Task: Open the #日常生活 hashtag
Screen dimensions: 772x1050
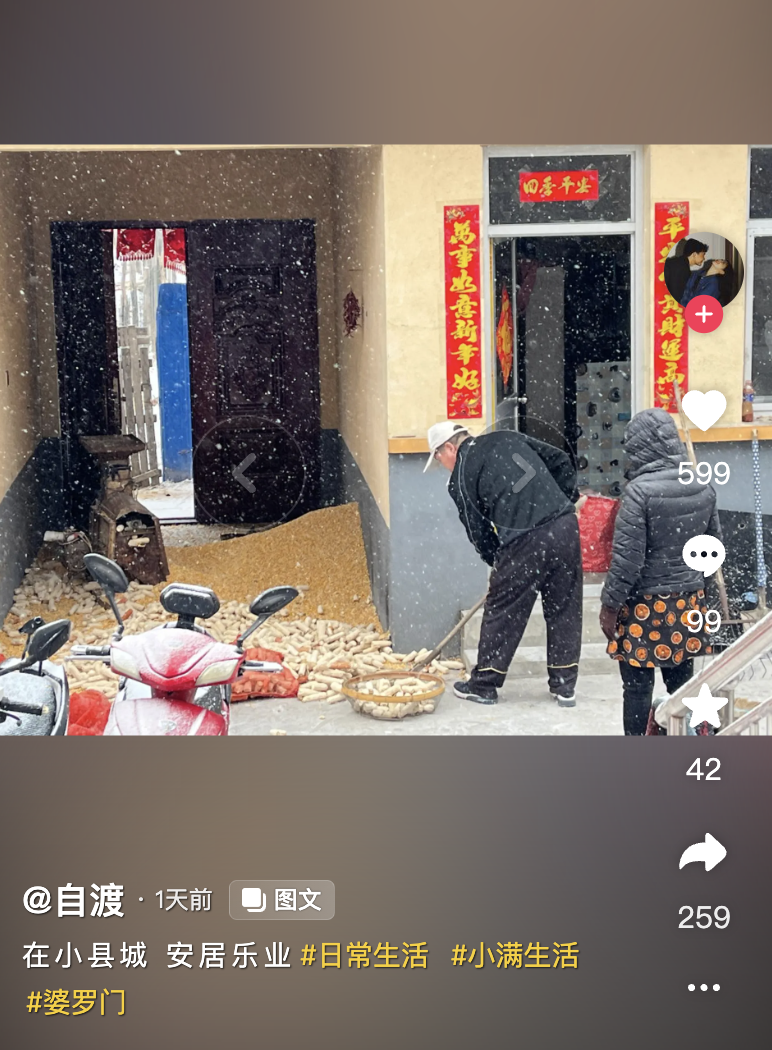Action: click(364, 955)
